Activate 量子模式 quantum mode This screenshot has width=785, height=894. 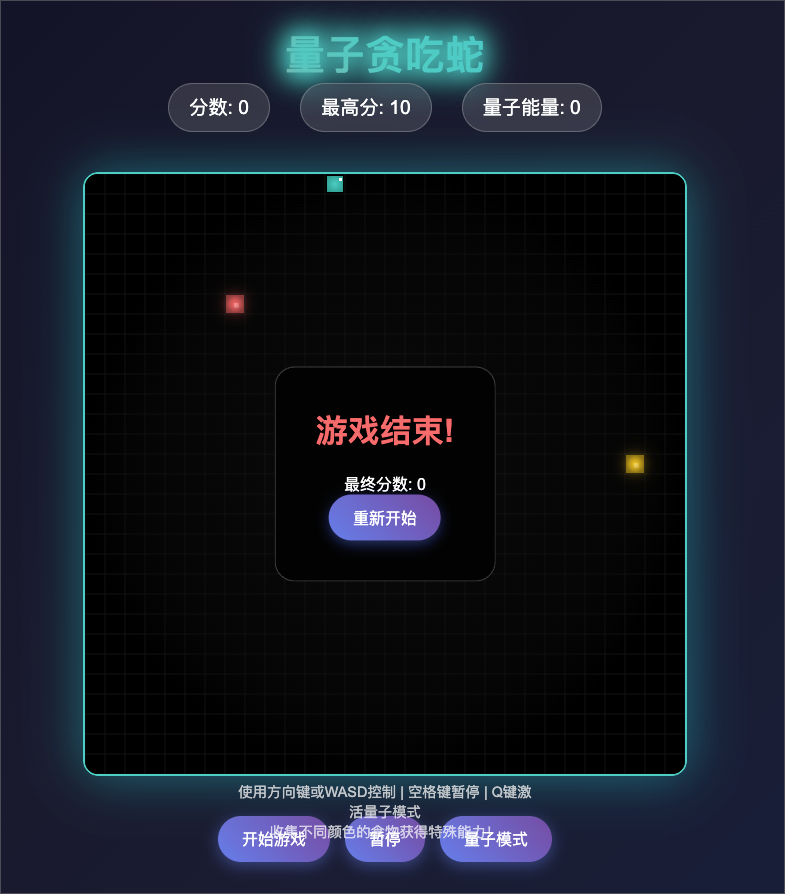496,840
